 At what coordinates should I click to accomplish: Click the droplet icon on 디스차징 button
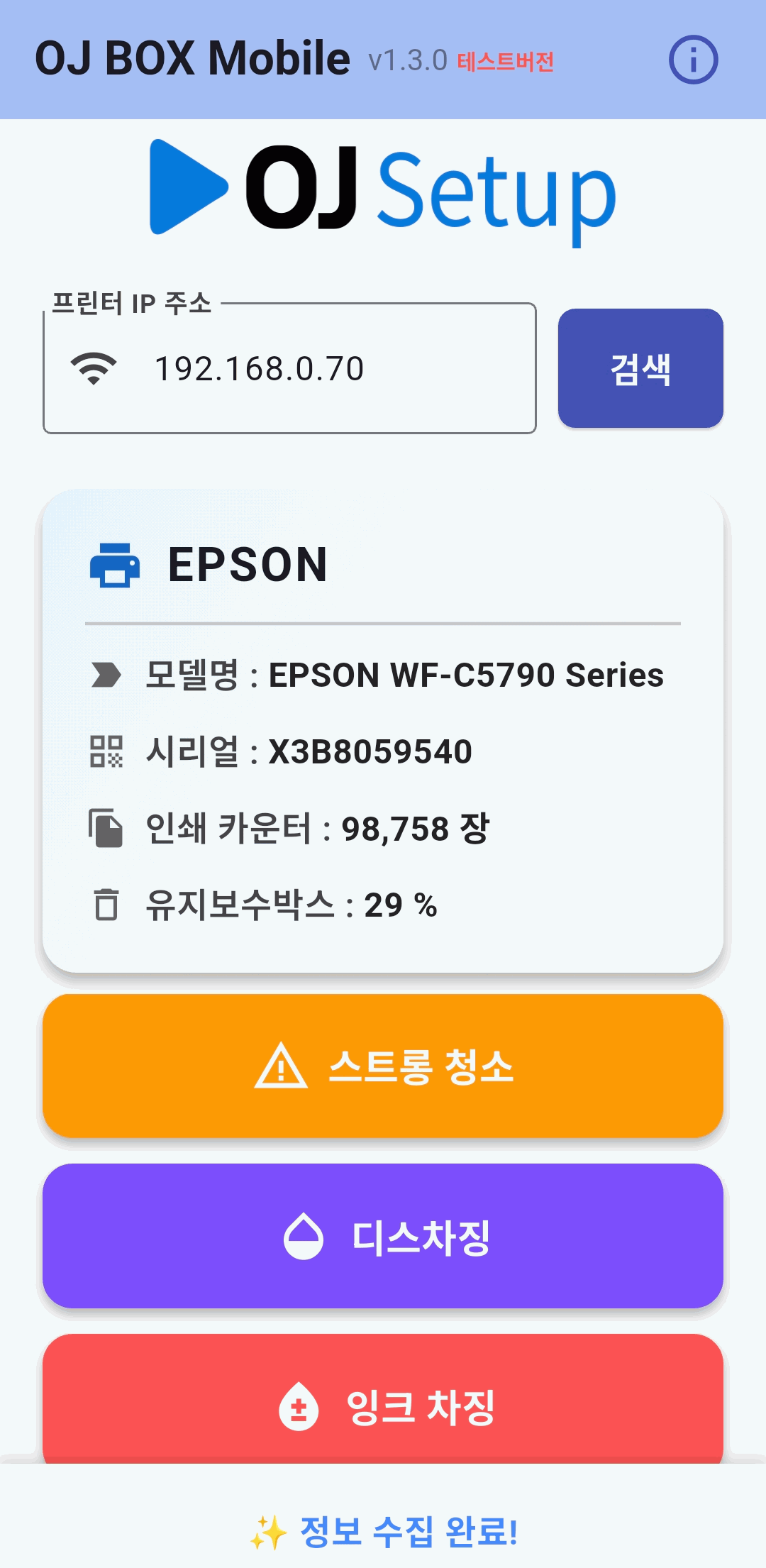point(305,1235)
